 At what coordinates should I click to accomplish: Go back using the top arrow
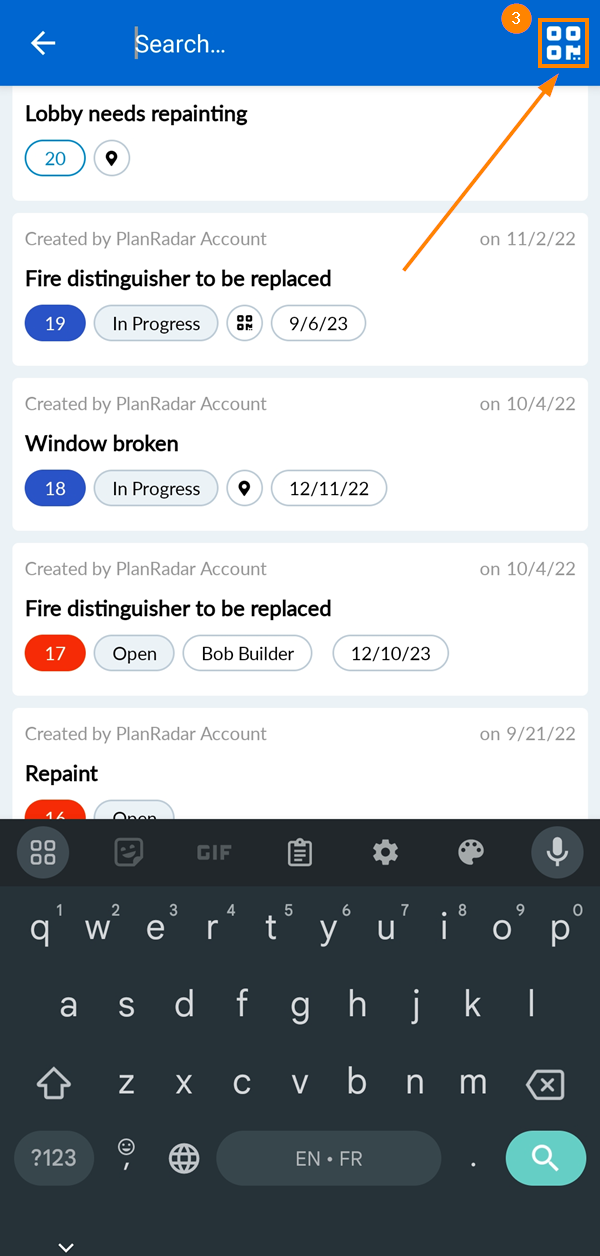tap(43, 43)
